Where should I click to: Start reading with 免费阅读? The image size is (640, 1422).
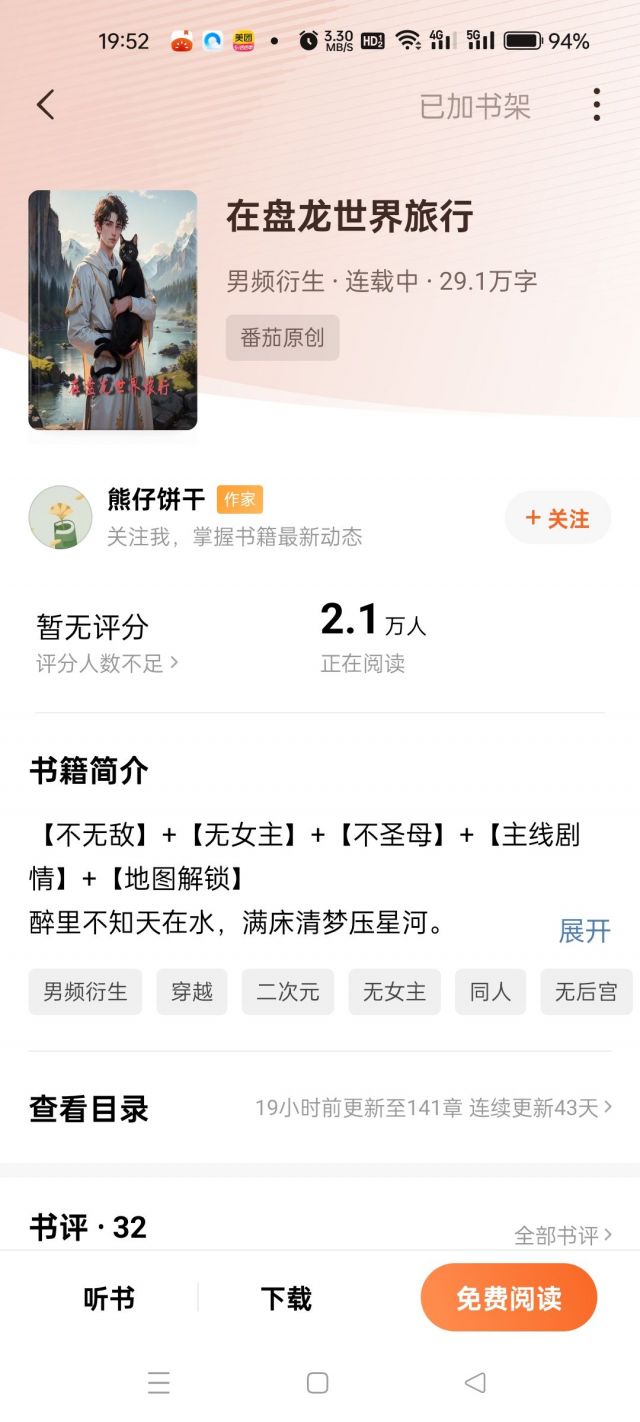[x=508, y=1298]
